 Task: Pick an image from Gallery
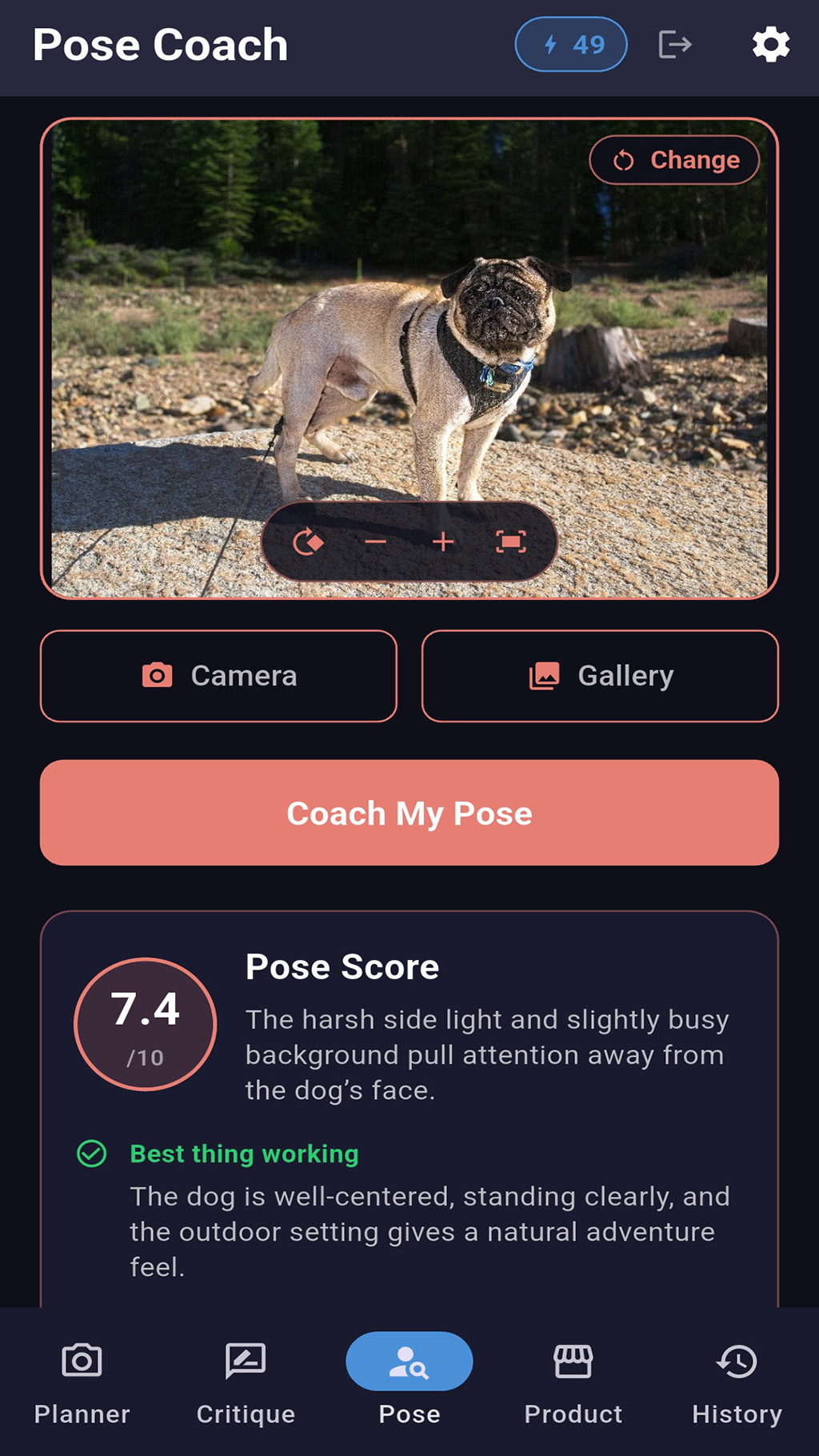[x=600, y=676]
